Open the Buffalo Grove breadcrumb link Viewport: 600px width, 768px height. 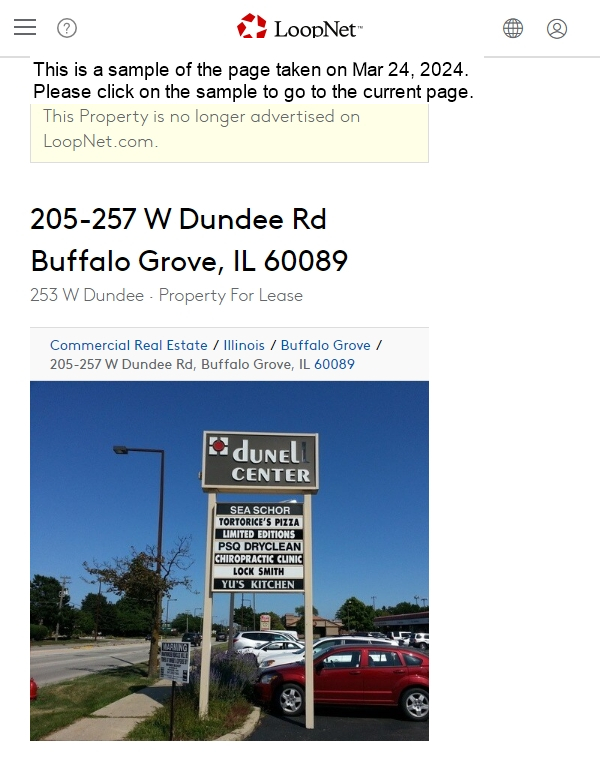325,345
